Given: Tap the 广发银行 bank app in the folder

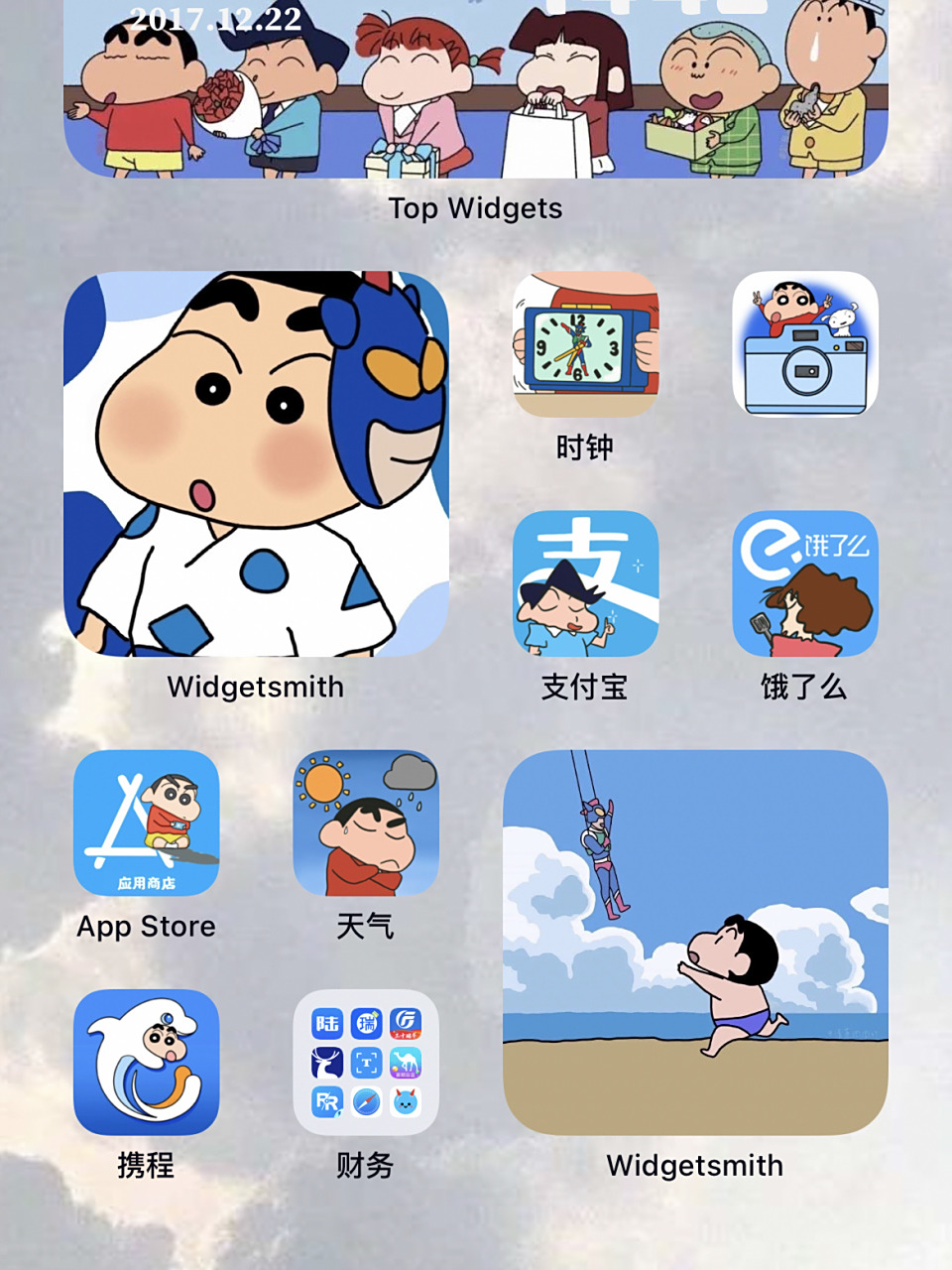Looking at the screenshot, I should [407, 1023].
